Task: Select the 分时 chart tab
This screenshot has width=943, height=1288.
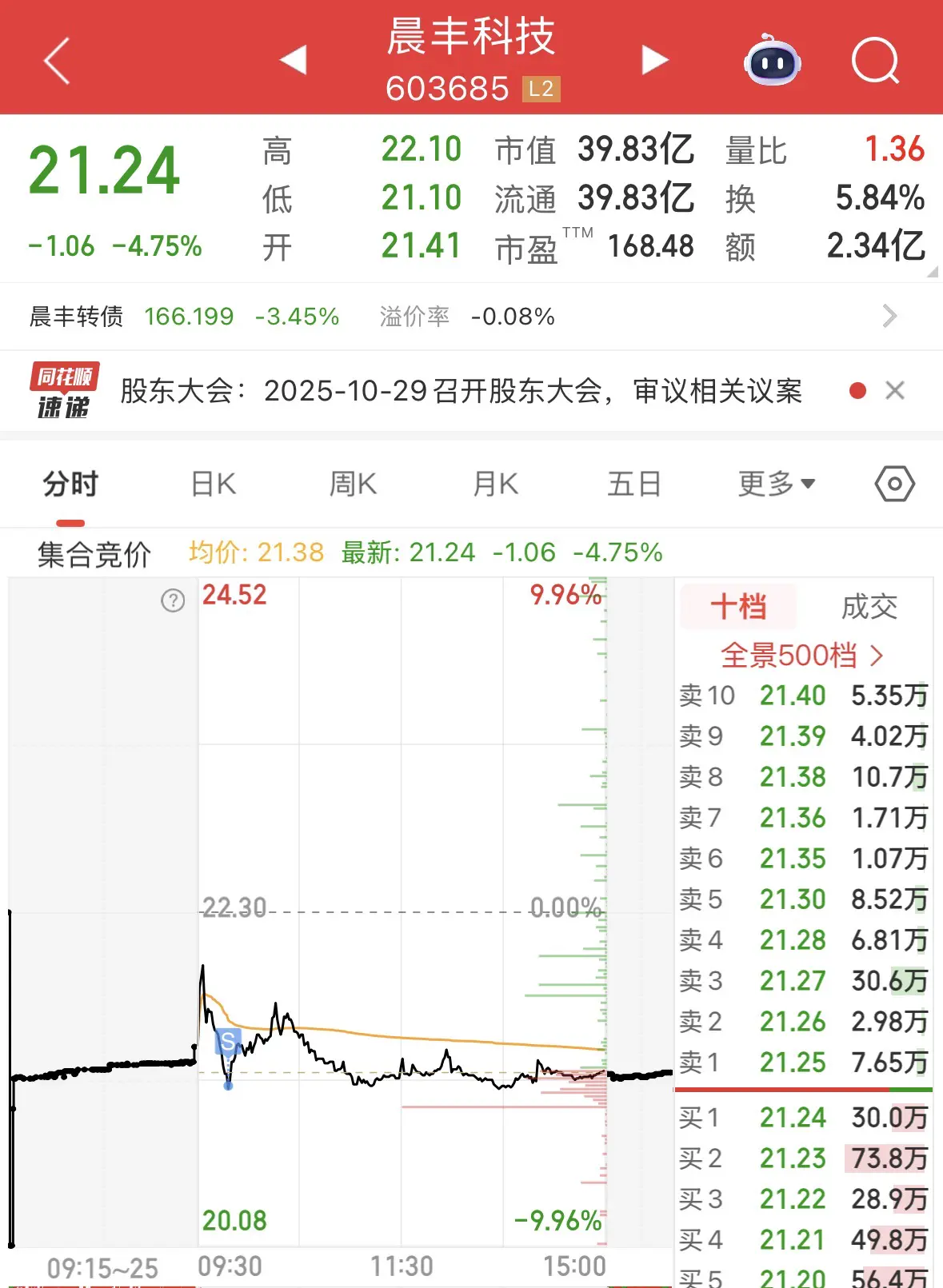Action: 70,484
